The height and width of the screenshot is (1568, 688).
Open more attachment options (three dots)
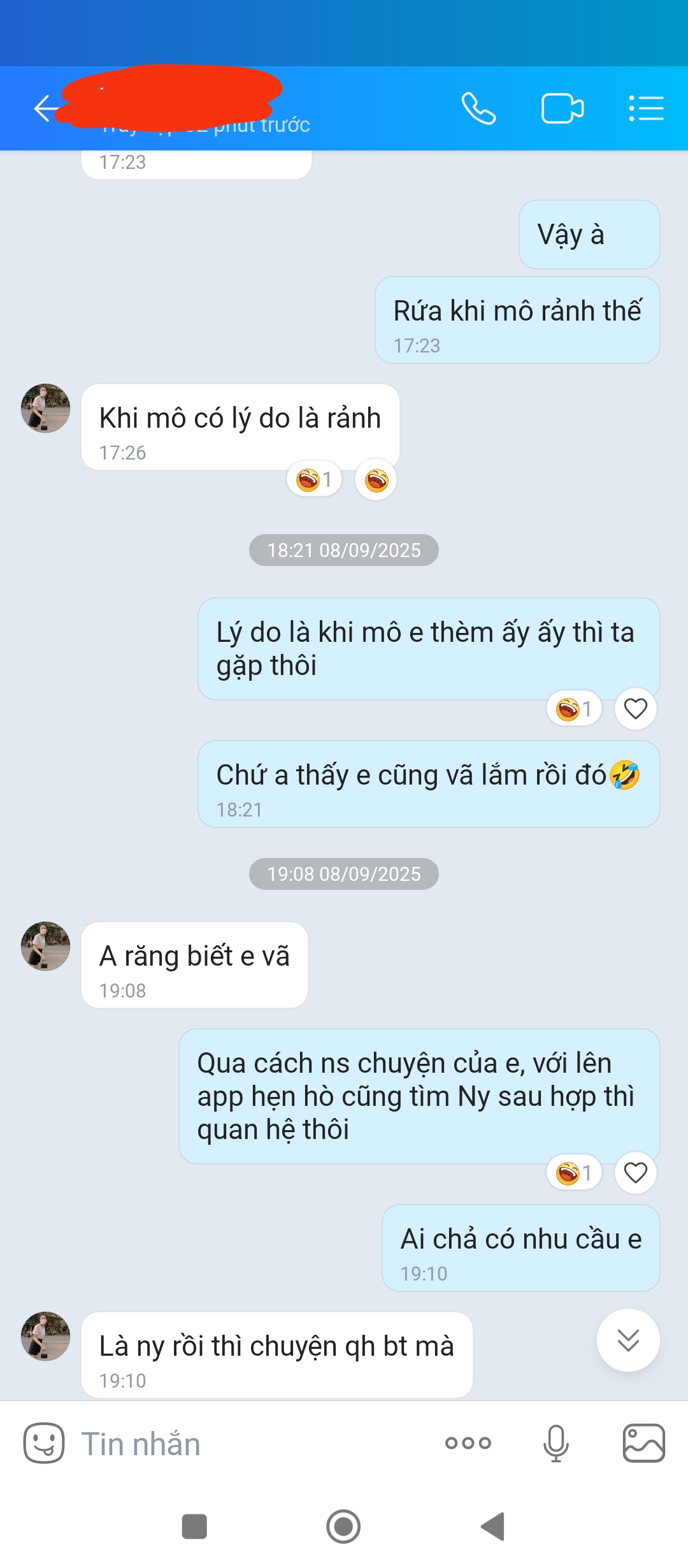tap(468, 1443)
